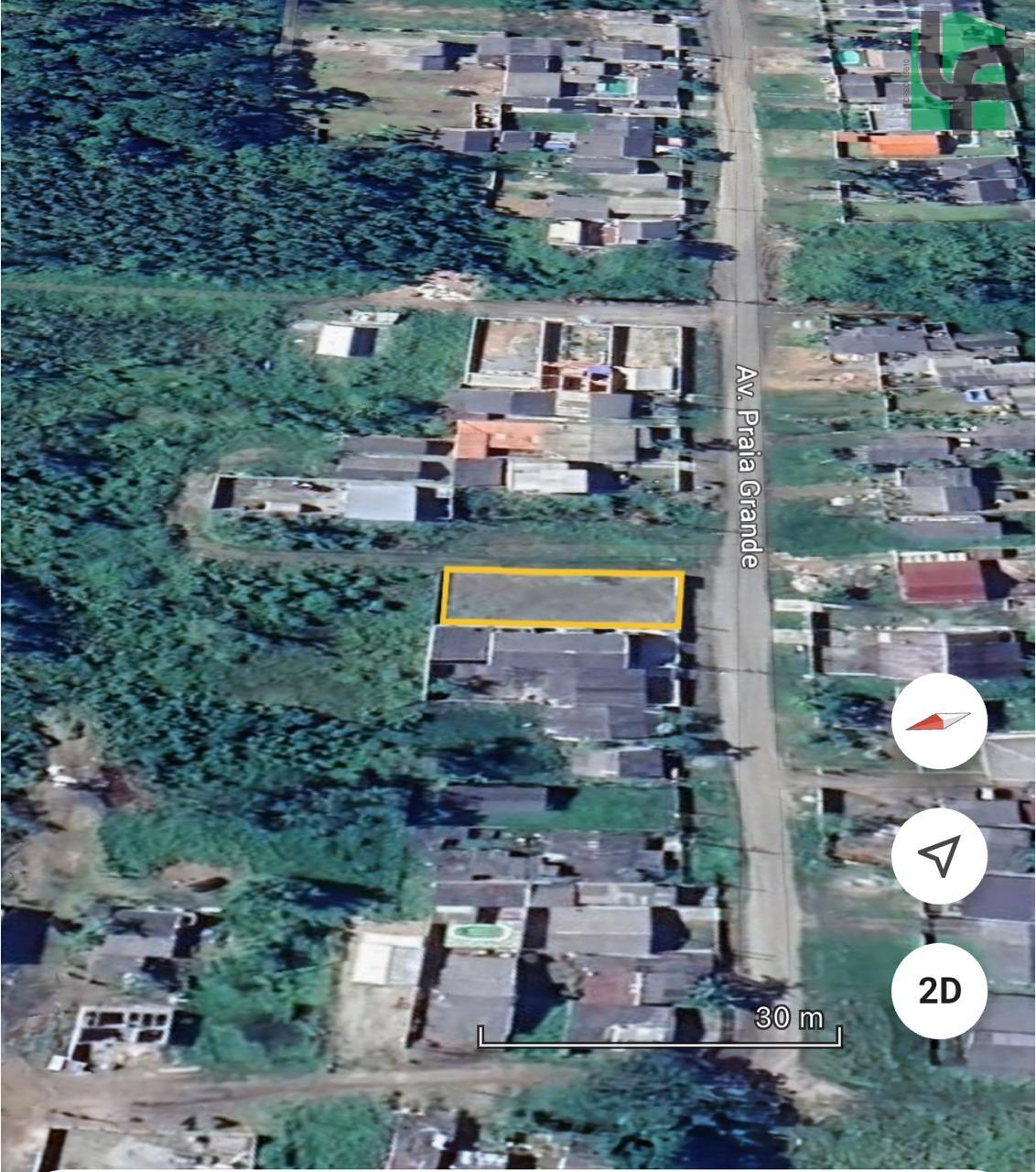1036x1172 pixels.
Task: Center the map on my location
Action: point(939,855)
